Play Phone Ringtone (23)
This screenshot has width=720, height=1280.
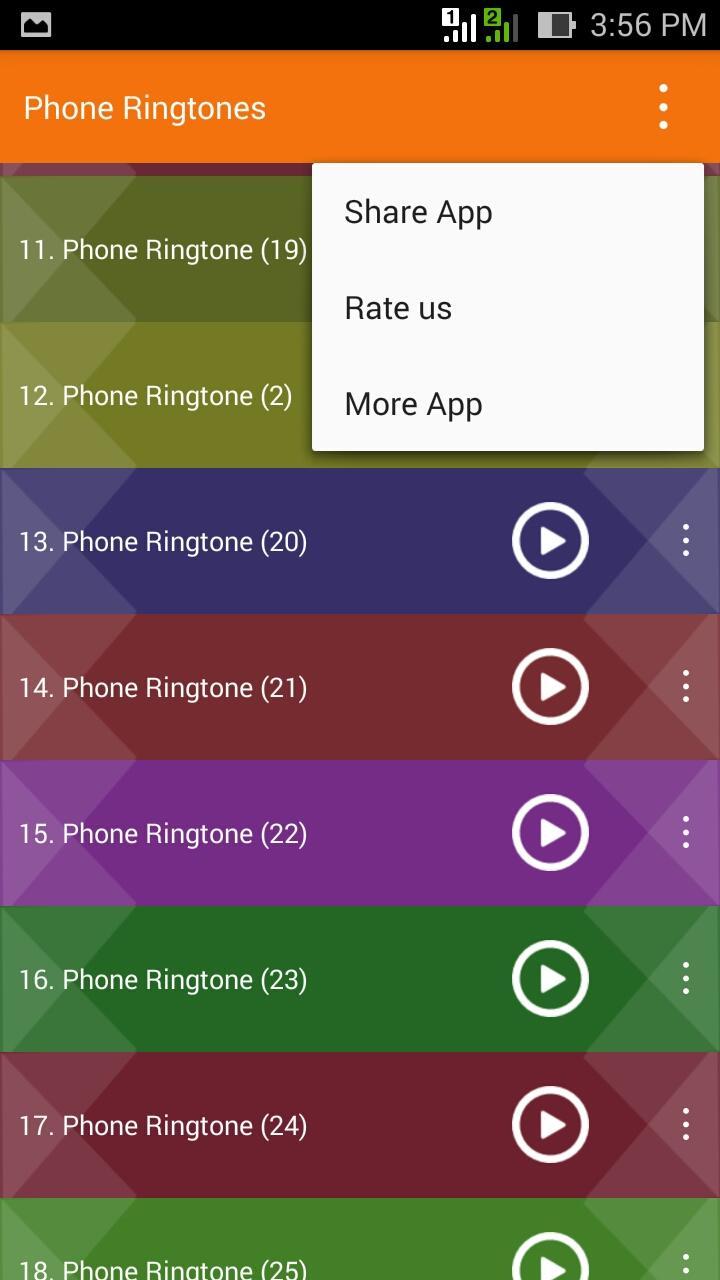(x=550, y=979)
